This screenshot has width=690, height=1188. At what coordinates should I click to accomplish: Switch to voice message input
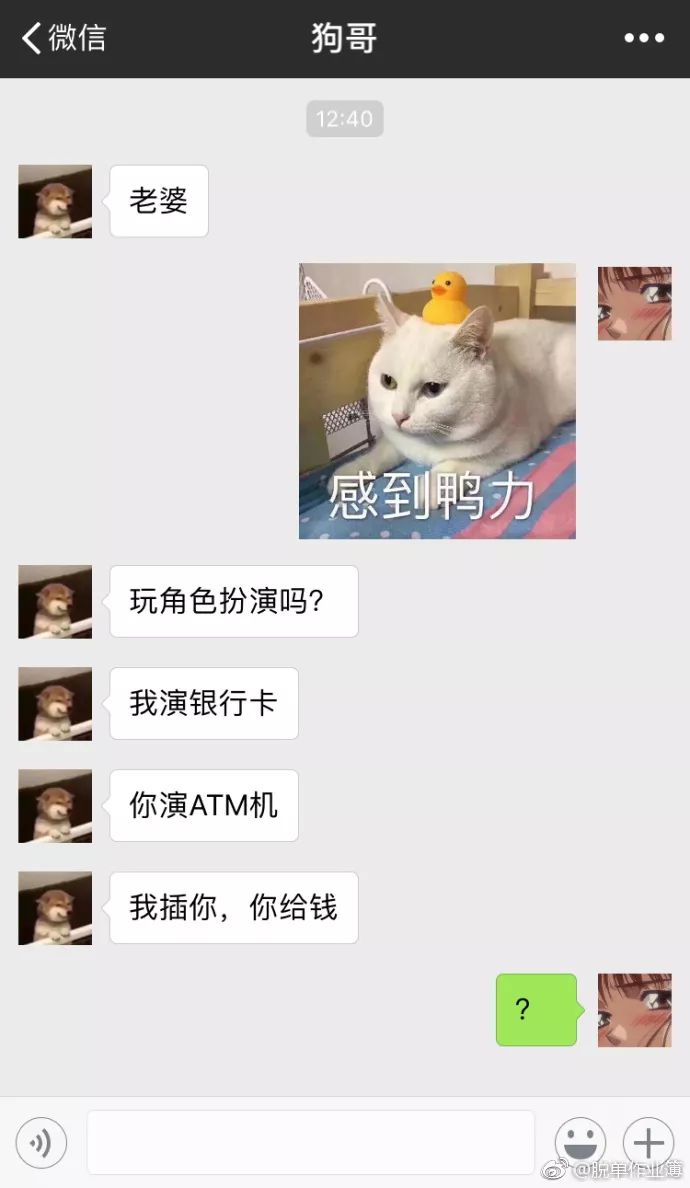point(41,1142)
